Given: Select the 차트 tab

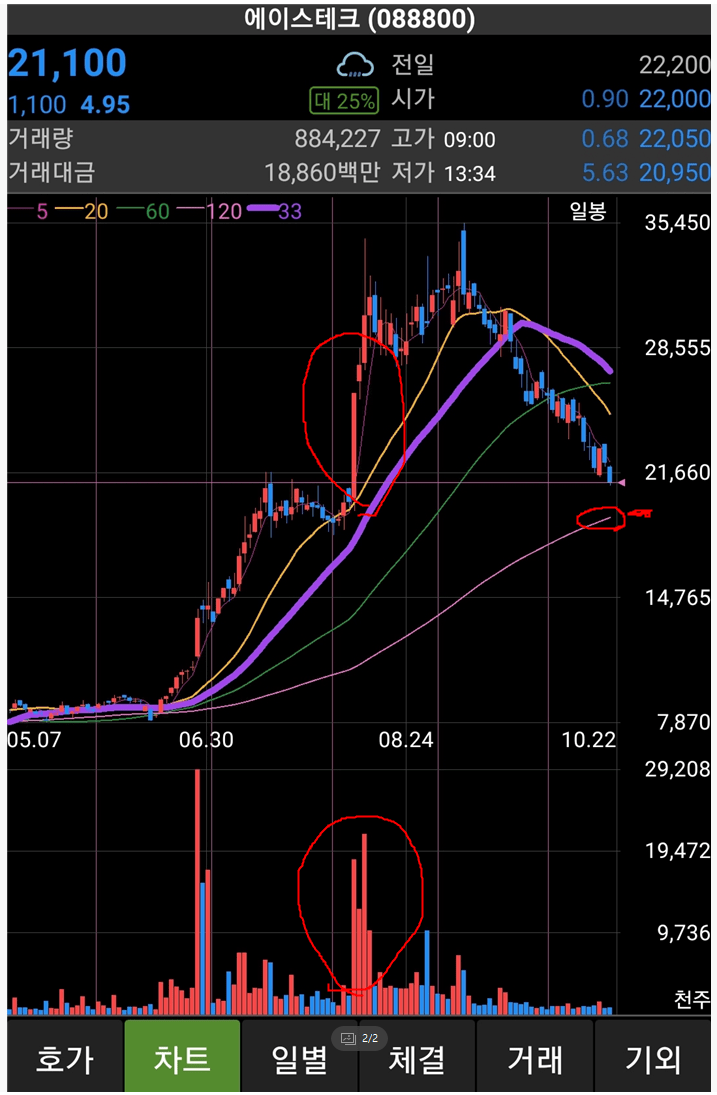Looking at the screenshot, I should click(182, 1058).
